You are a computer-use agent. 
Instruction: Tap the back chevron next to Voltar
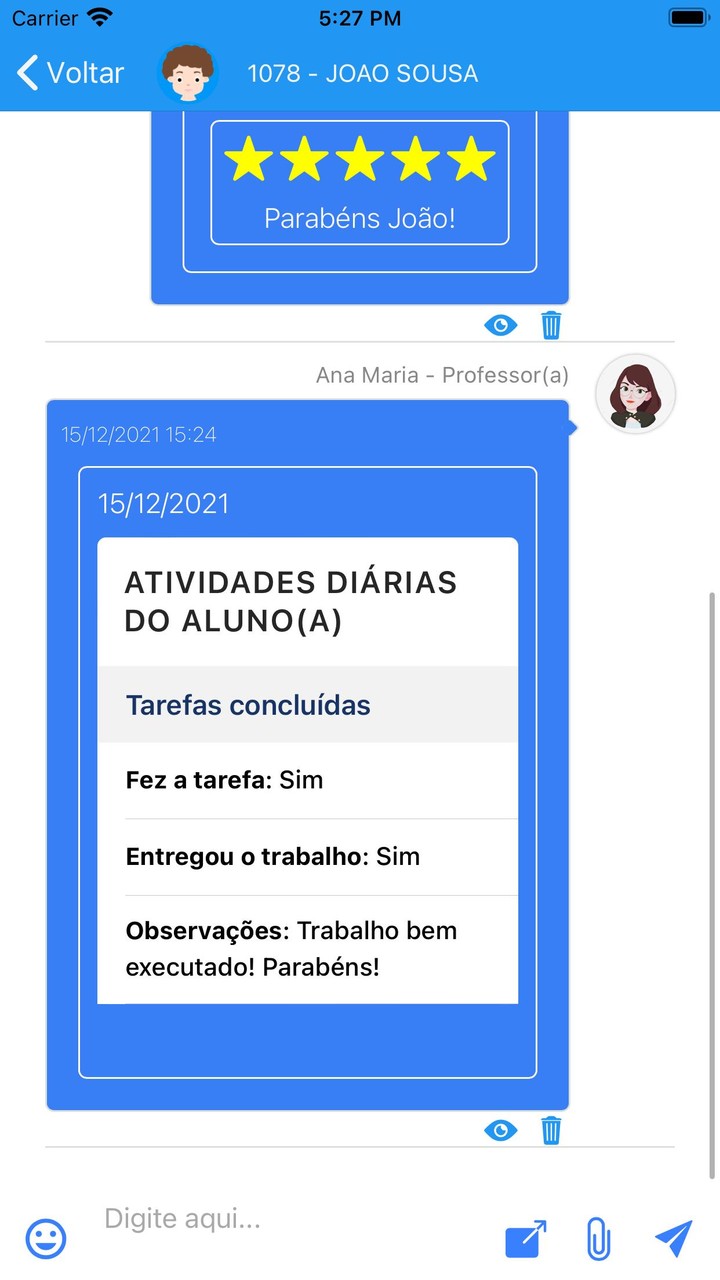tap(26, 71)
